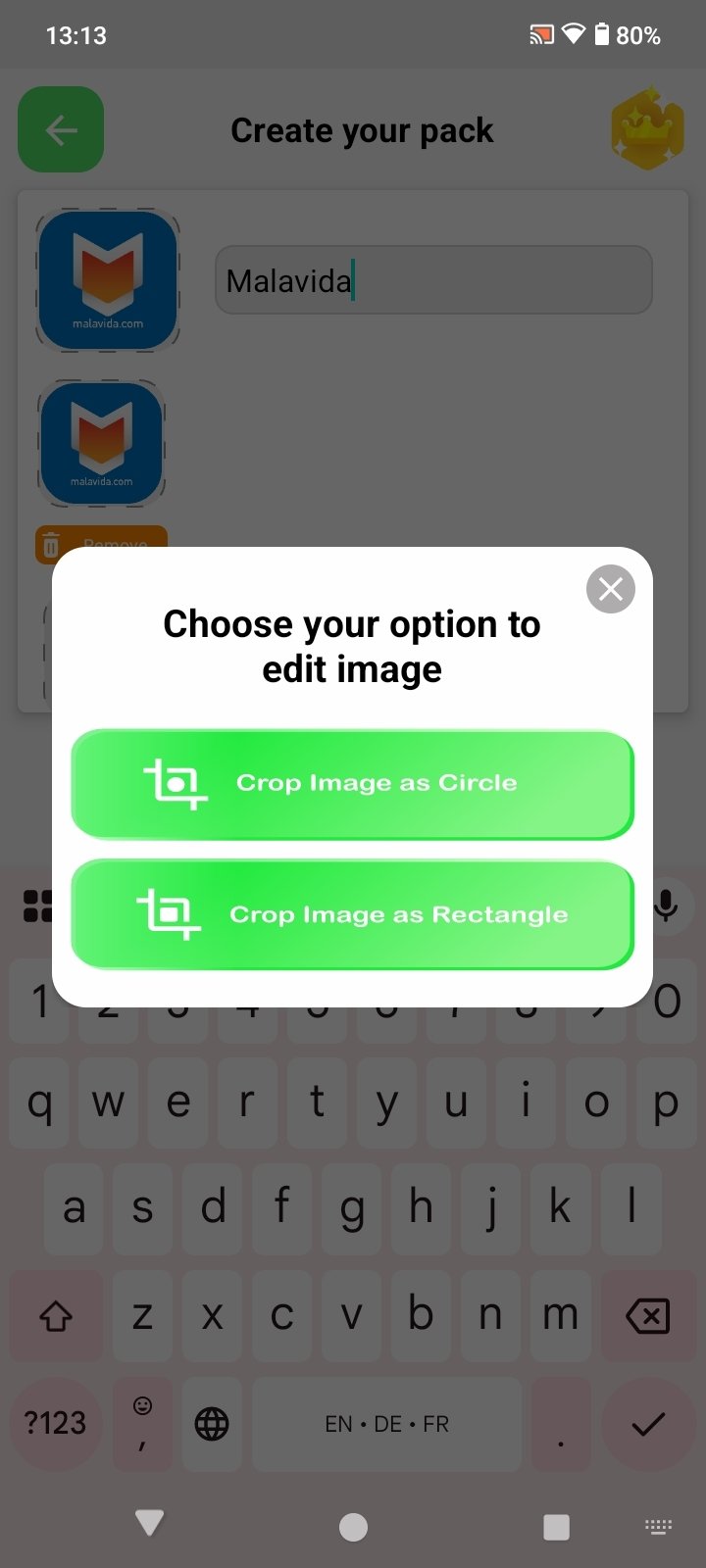Image resolution: width=706 pixels, height=1568 pixels.
Task: Focus the pack name field showing Malavida
Action: click(432, 280)
